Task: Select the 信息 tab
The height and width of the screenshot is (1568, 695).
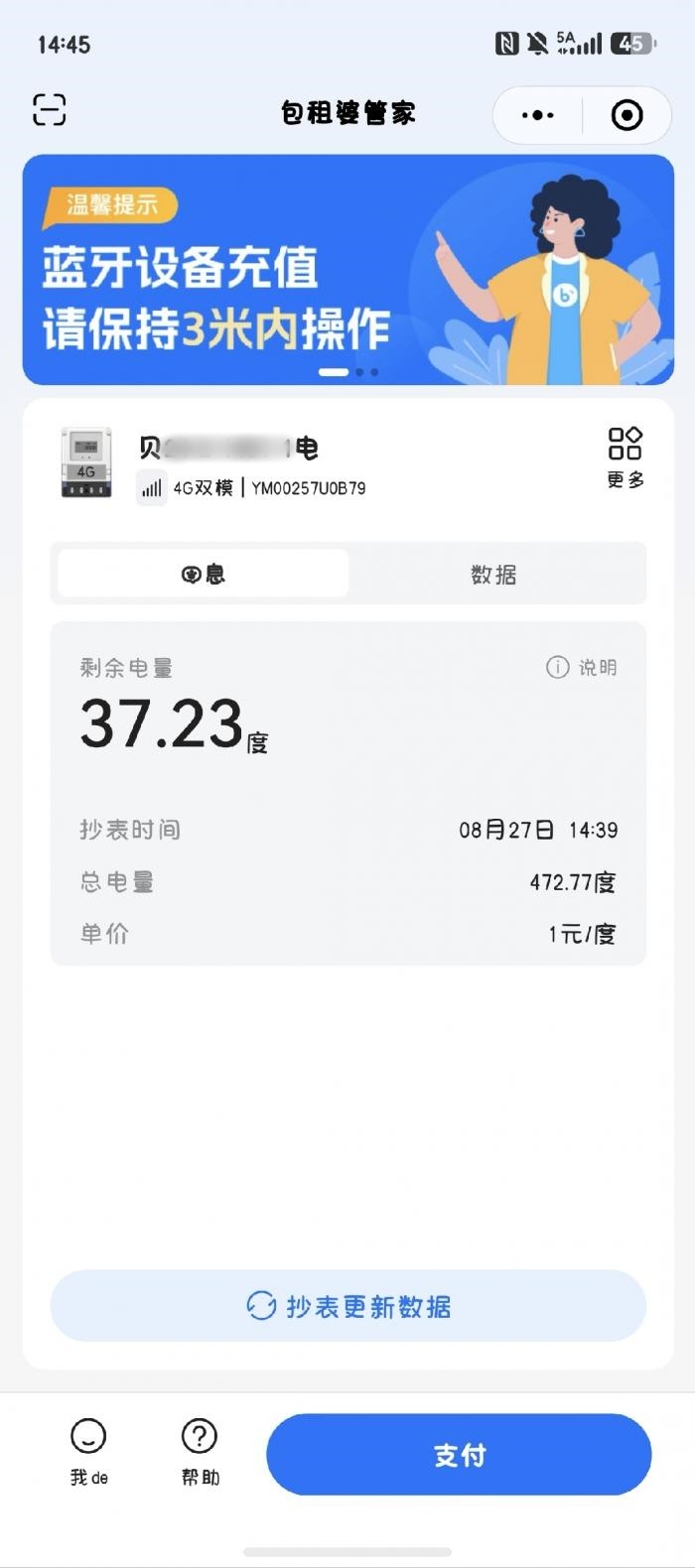Action: pos(204,574)
